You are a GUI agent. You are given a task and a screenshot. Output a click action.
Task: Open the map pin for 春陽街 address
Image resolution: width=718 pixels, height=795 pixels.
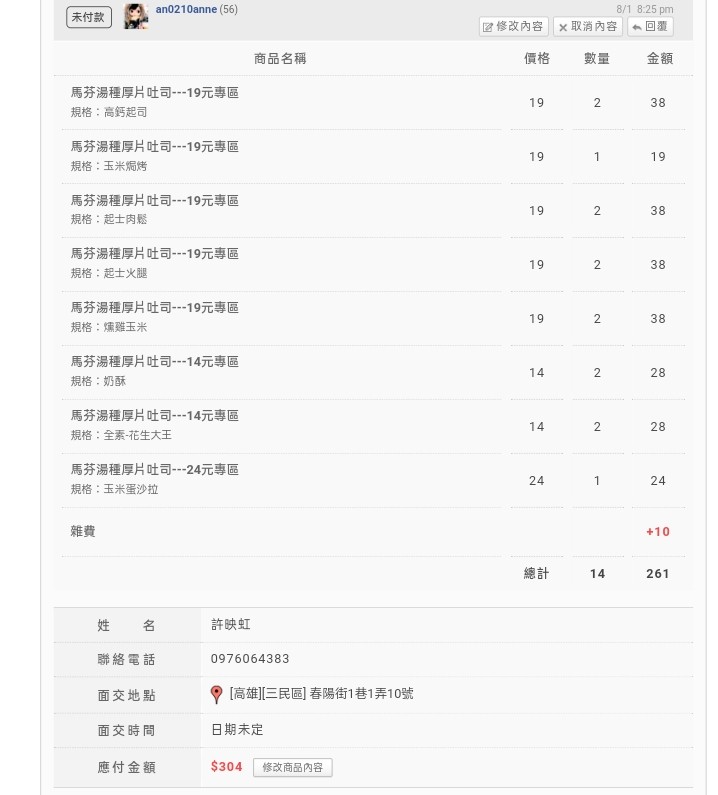(217, 694)
